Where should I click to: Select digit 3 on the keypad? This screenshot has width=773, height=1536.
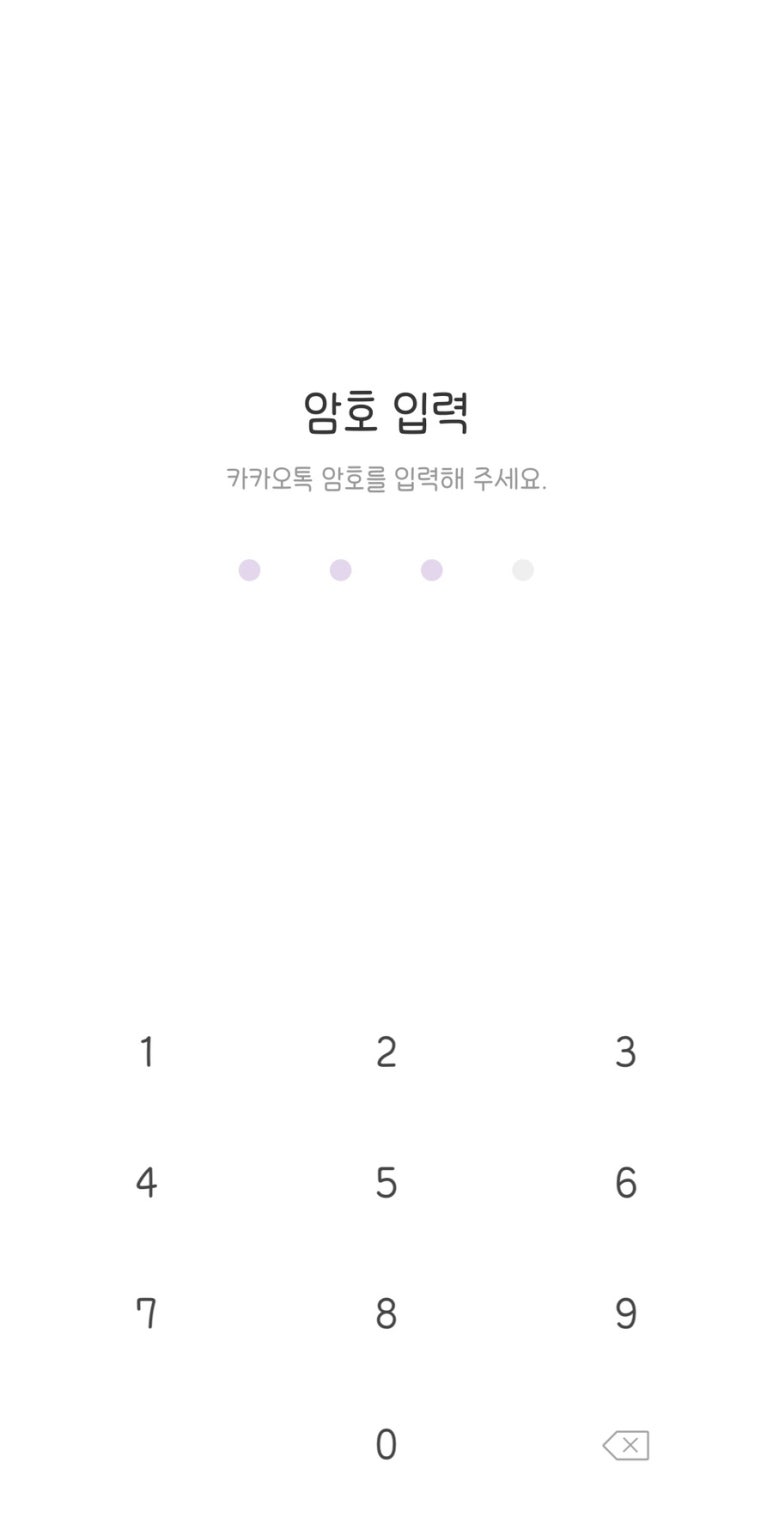pos(625,1052)
